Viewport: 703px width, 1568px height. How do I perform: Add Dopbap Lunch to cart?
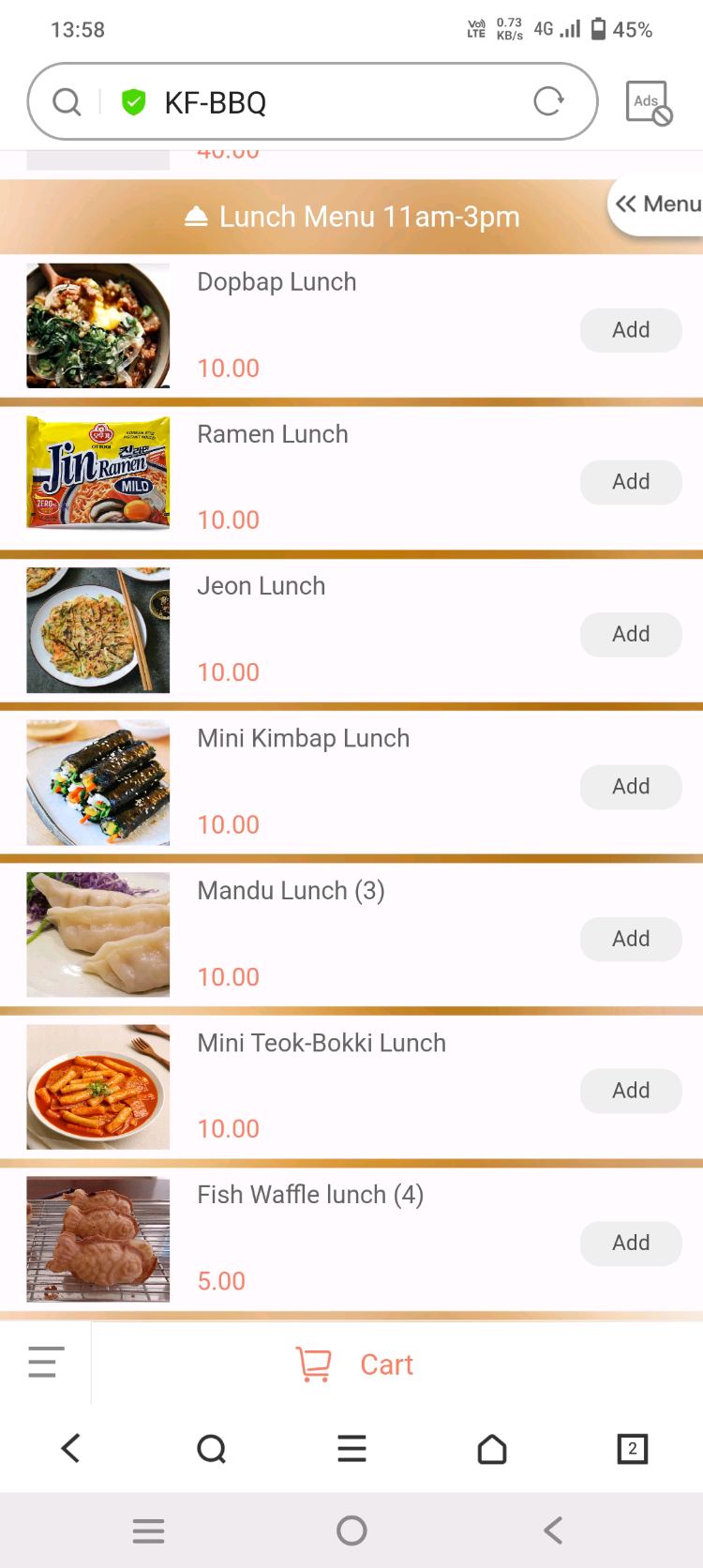coord(631,330)
